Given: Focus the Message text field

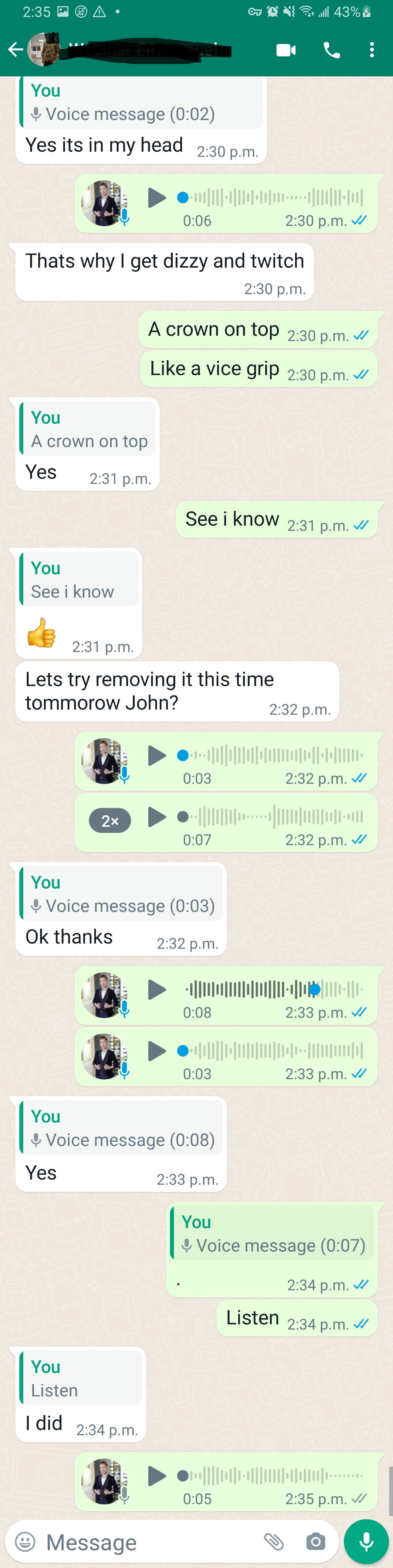Looking at the screenshot, I should point(146,1542).
